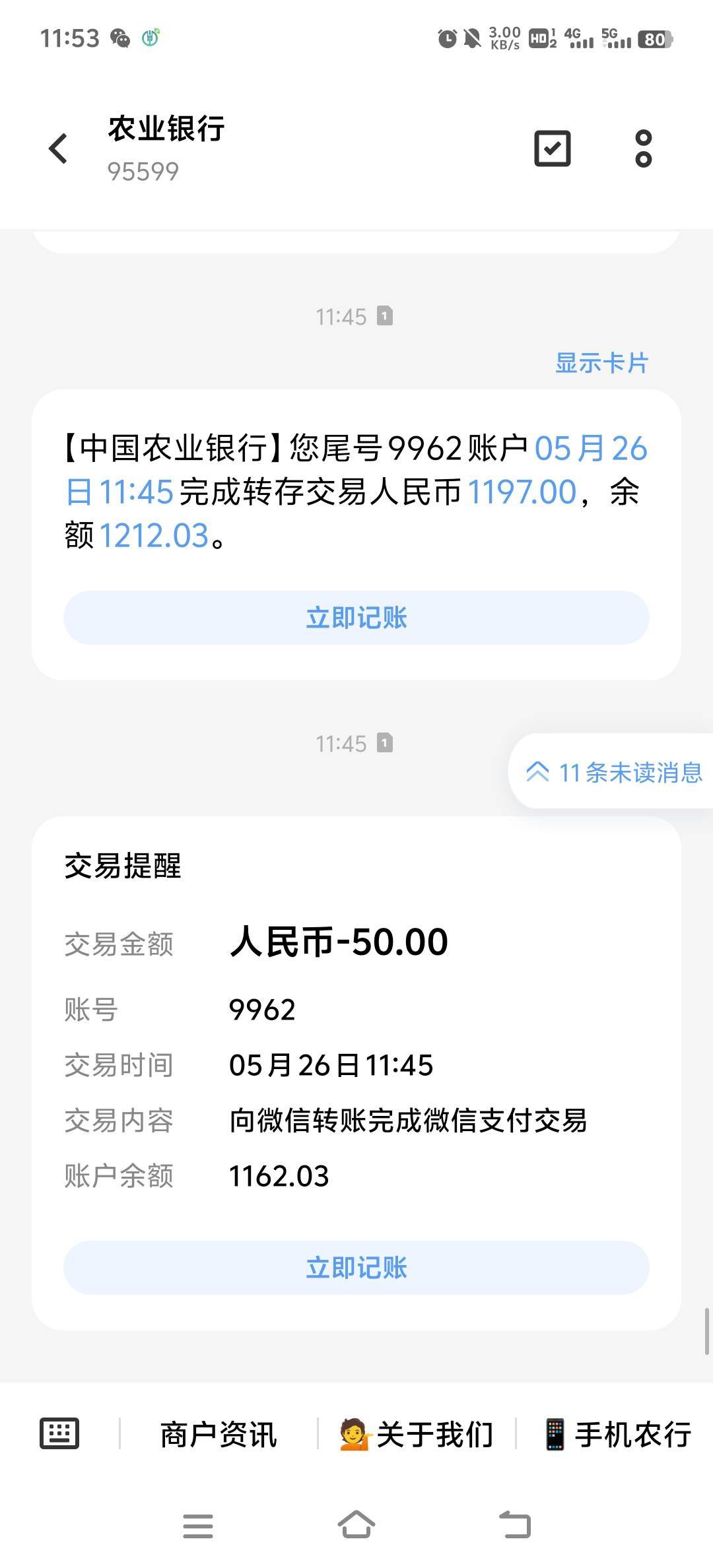Tap the highlighted balance 1212.03

coord(154,535)
